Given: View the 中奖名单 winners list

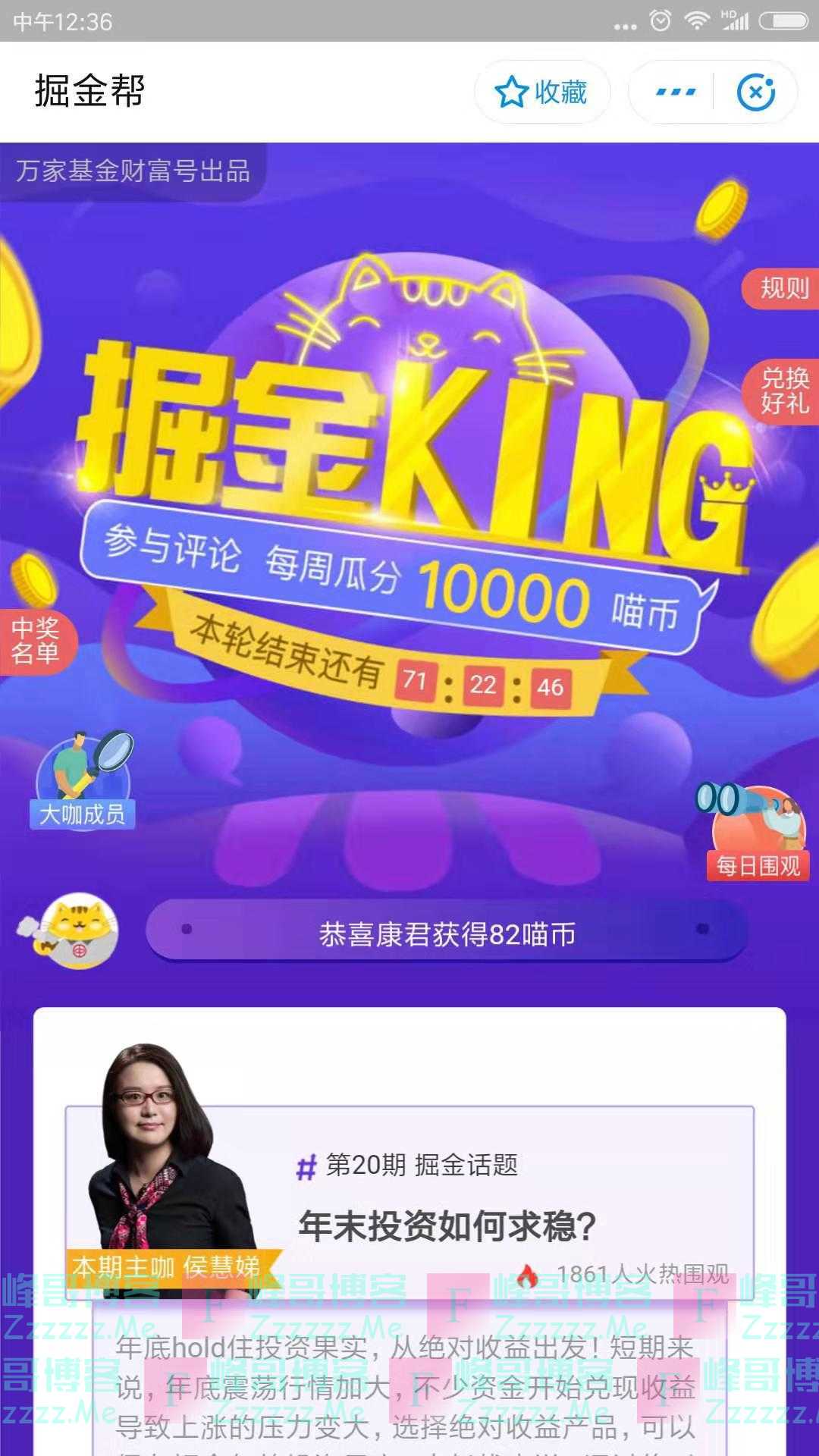Looking at the screenshot, I should [36, 641].
